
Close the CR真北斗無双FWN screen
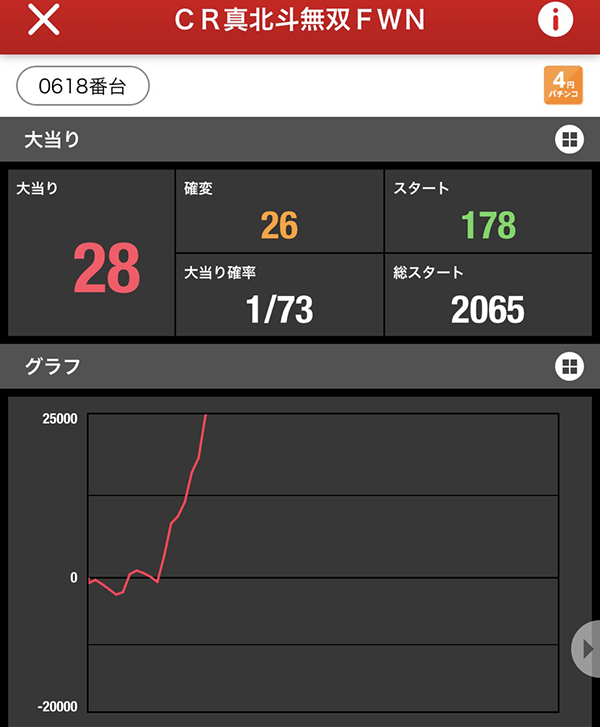point(43,20)
